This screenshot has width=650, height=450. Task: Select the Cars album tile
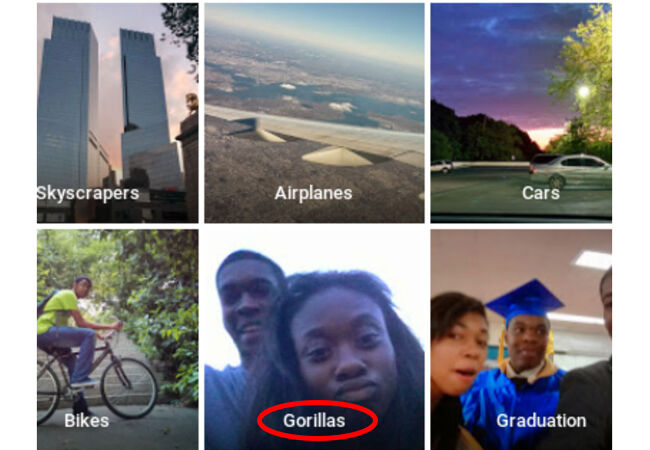point(520,112)
